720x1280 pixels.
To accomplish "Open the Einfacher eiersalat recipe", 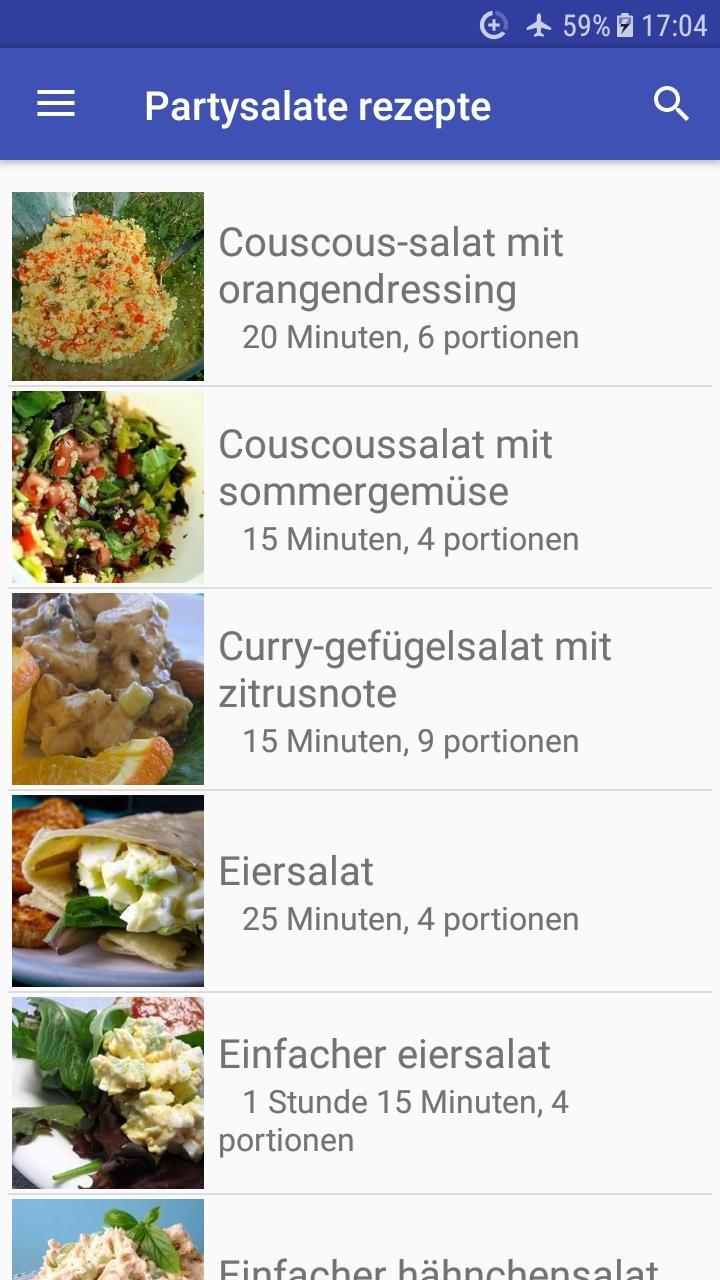I will tap(360, 1094).
